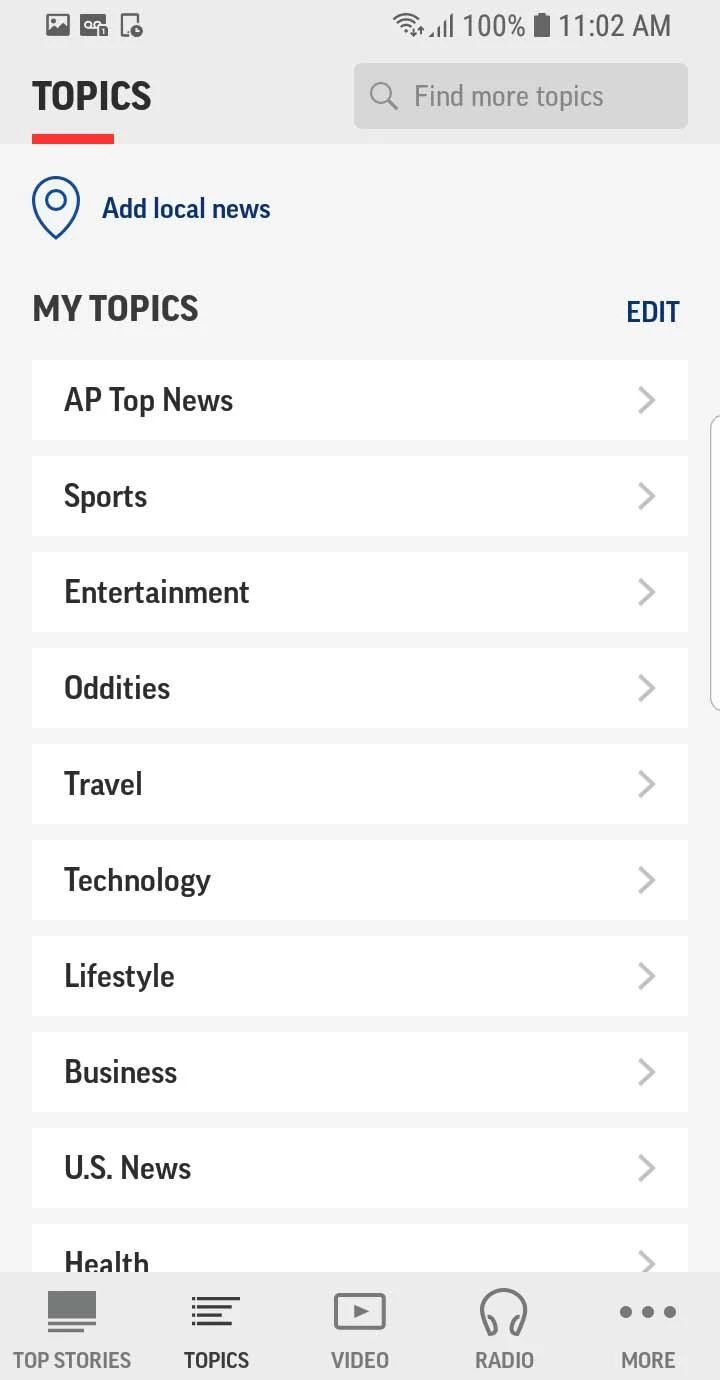Go to the Radio tab
720x1380 pixels.
click(504, 1328)
